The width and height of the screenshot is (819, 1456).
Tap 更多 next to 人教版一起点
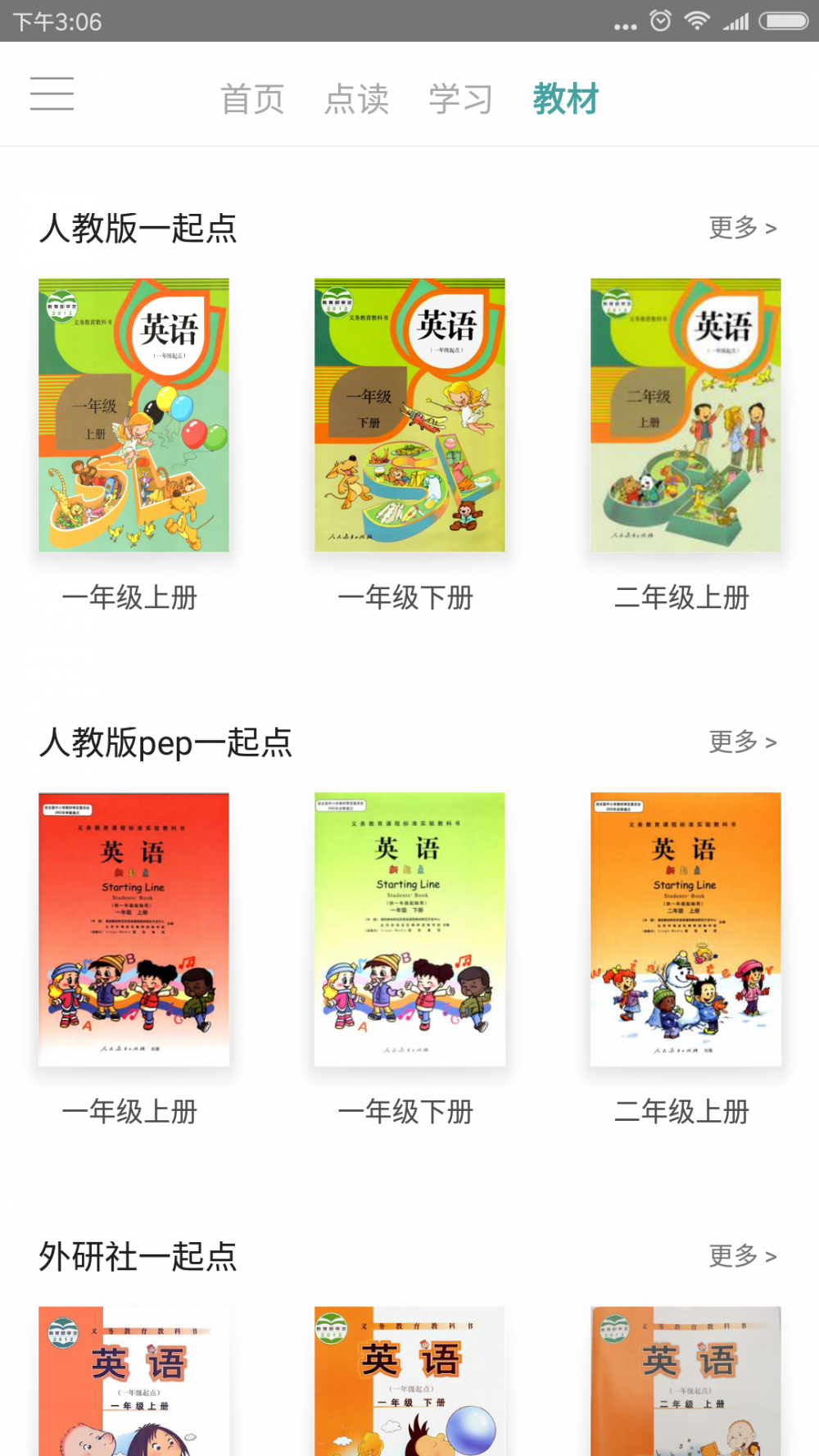pyautogui.click(x=743, y=228)
